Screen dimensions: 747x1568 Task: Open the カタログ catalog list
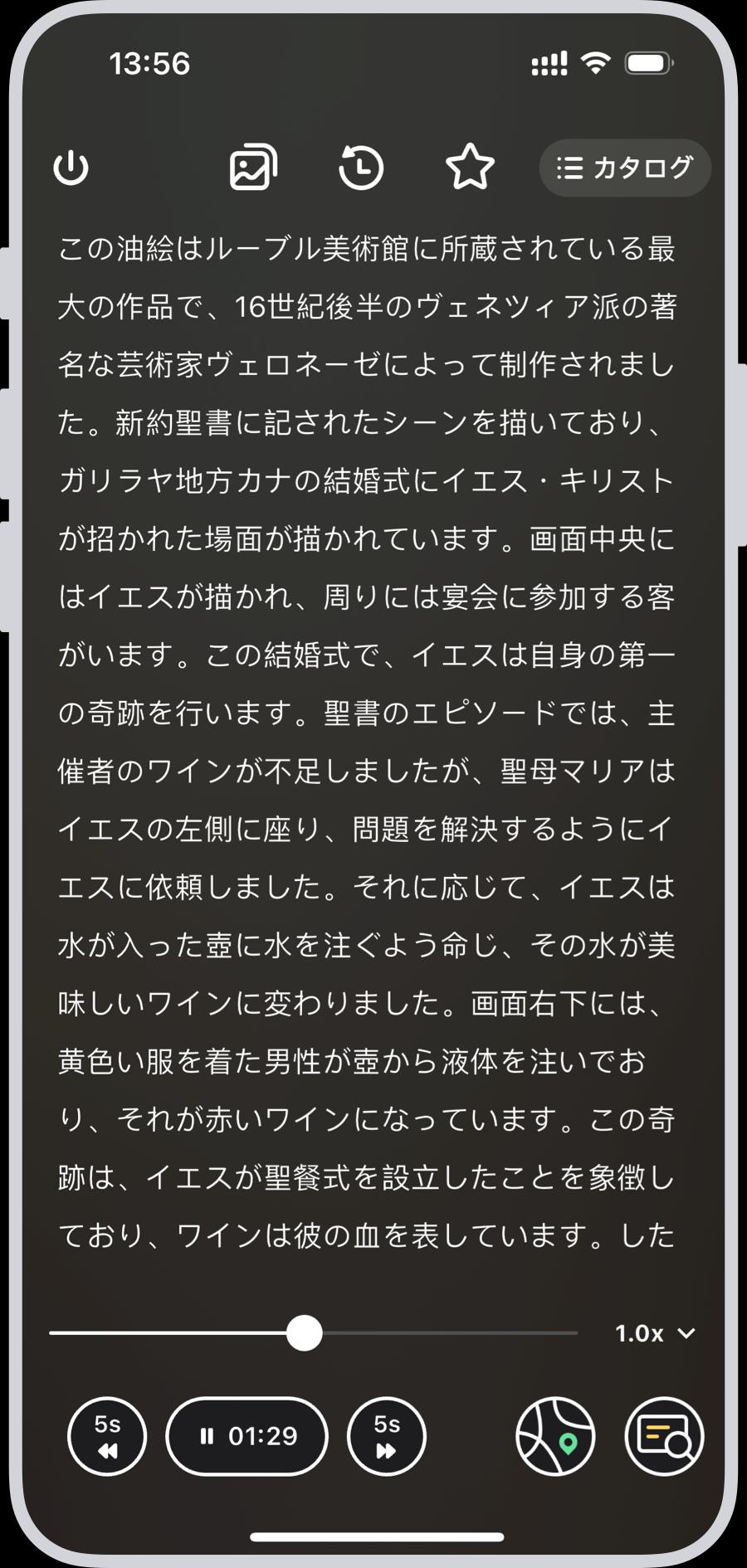(625, 168)
